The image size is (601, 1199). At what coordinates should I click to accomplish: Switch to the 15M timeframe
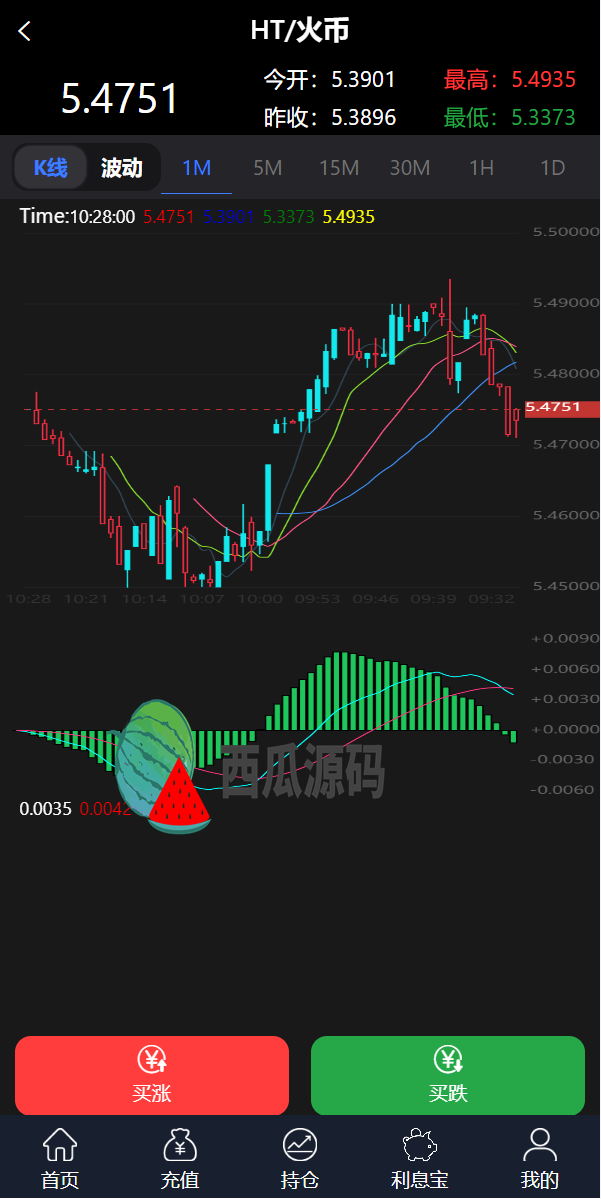(339, 167)
